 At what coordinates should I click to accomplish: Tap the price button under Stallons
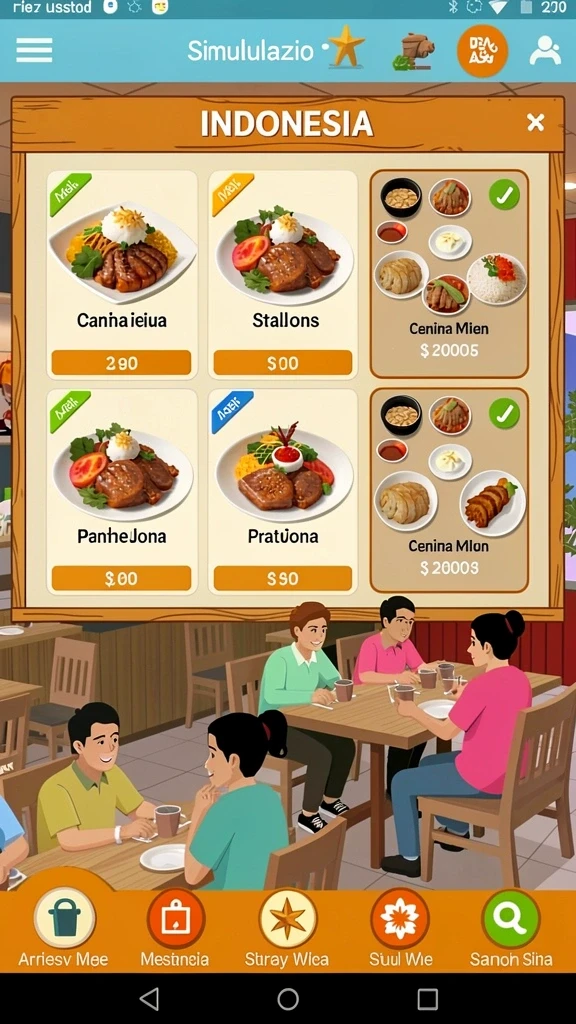pos(283,363)
